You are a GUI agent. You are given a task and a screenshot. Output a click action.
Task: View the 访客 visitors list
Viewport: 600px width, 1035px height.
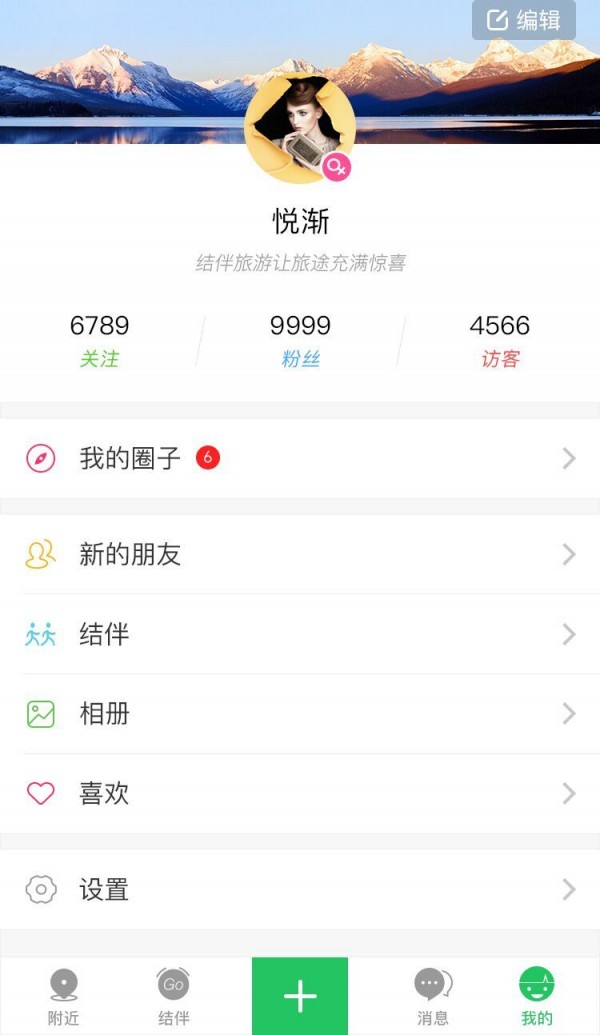[500, 340]
